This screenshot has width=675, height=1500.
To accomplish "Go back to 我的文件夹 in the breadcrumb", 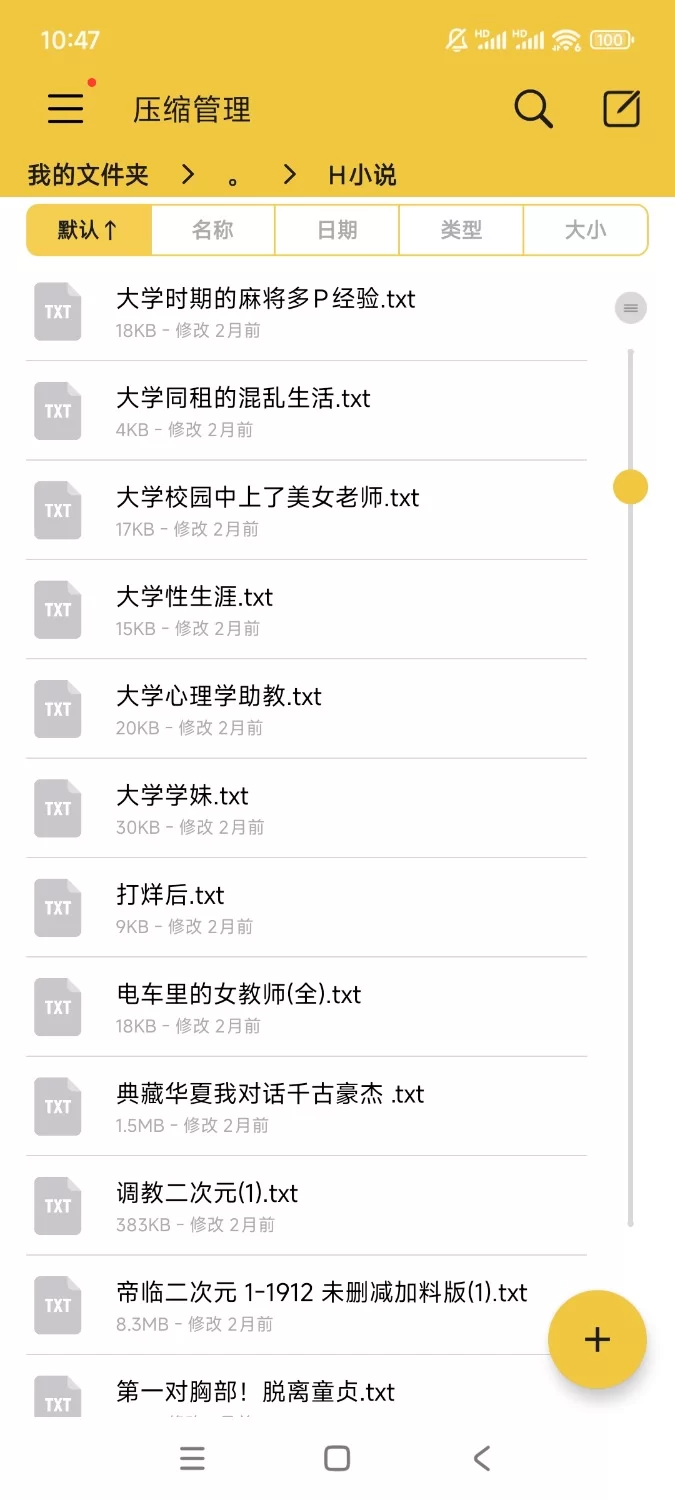I will pos(88,175).
